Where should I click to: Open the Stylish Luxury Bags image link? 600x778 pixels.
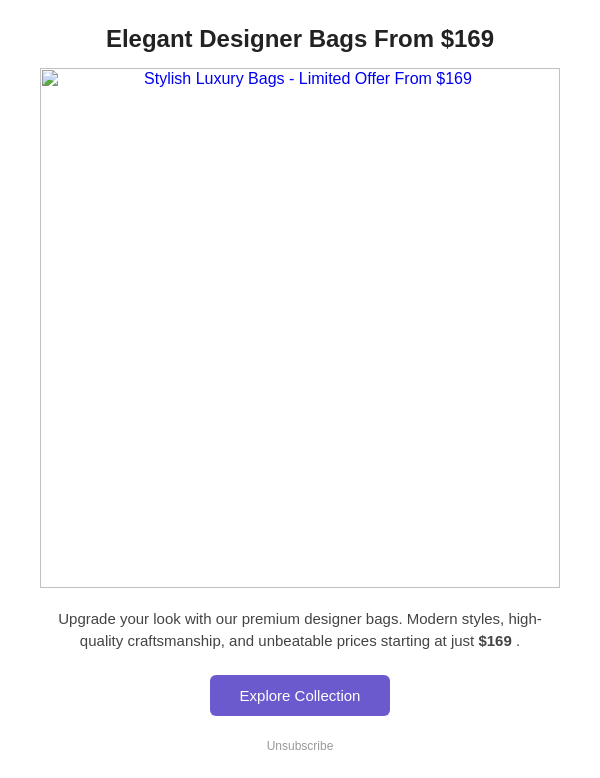[x=300, y=327]
